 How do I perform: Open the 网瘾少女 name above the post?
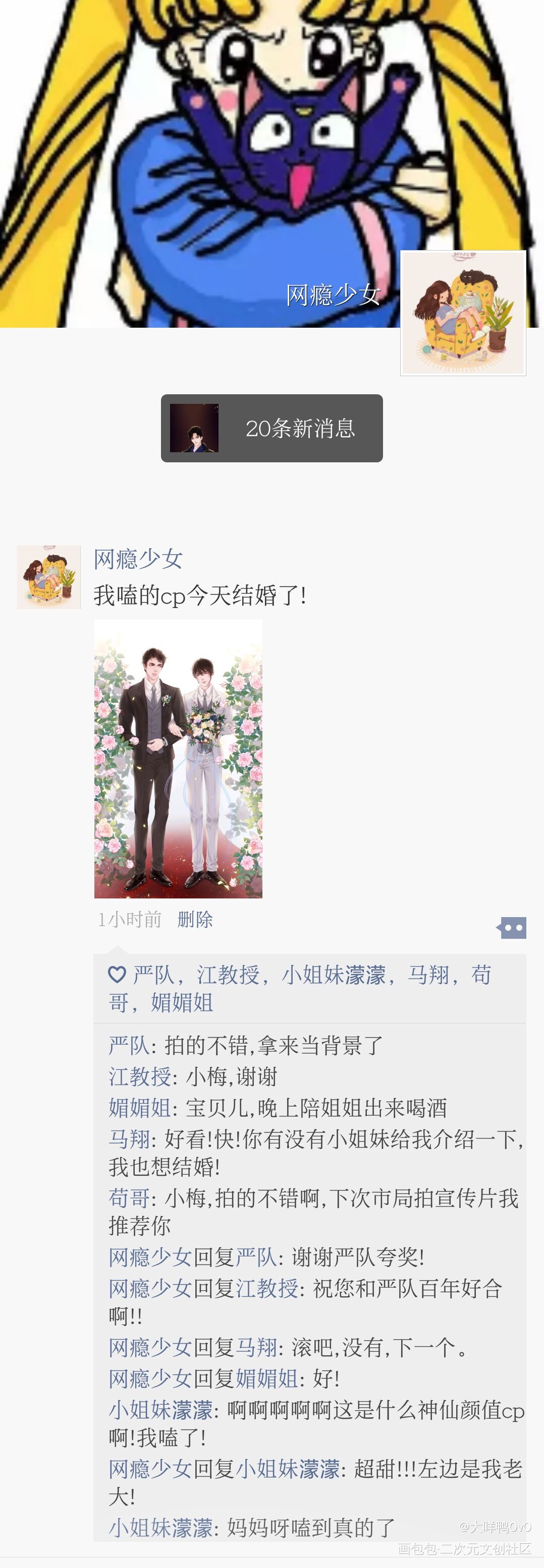138,559
